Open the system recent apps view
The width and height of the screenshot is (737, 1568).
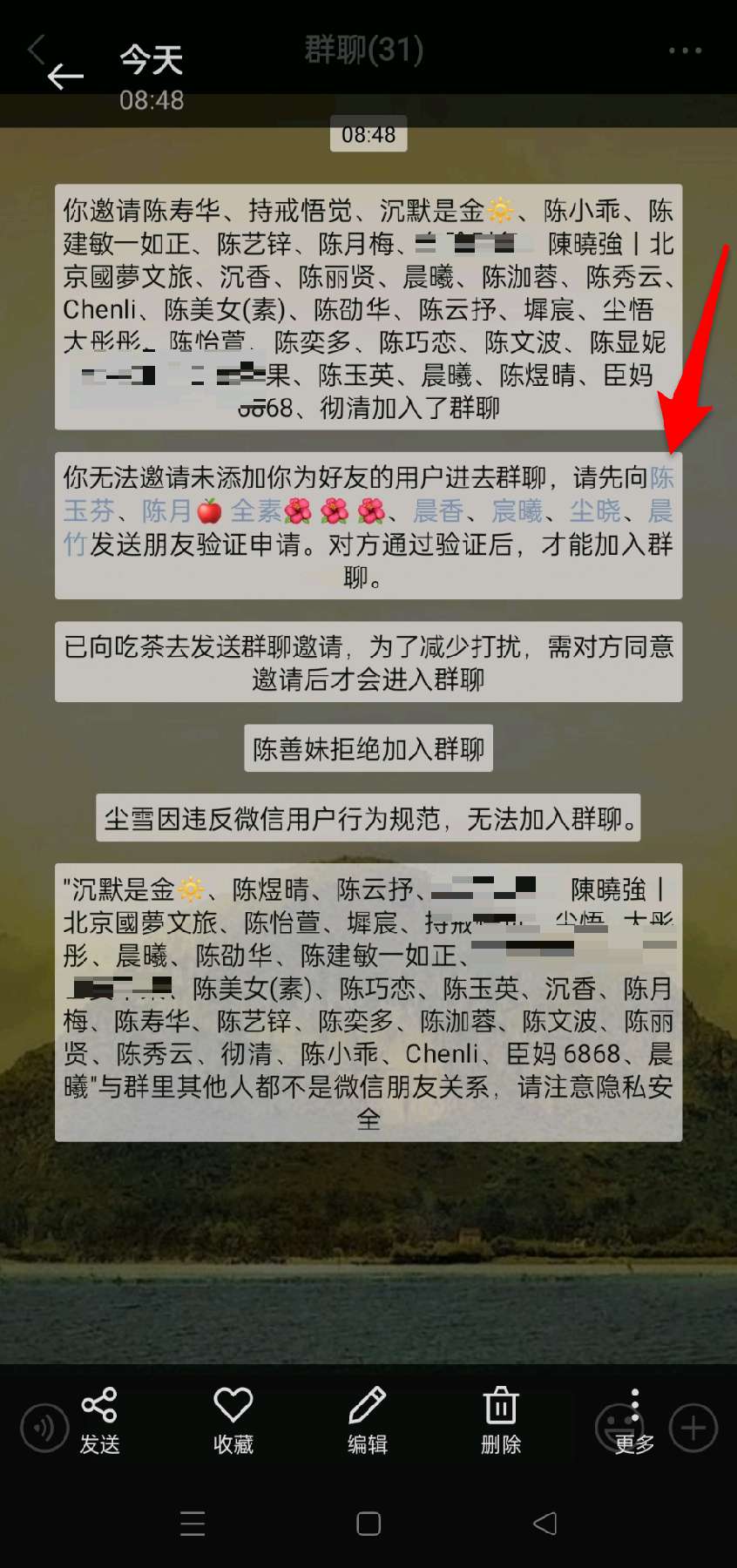[192, 1524]
